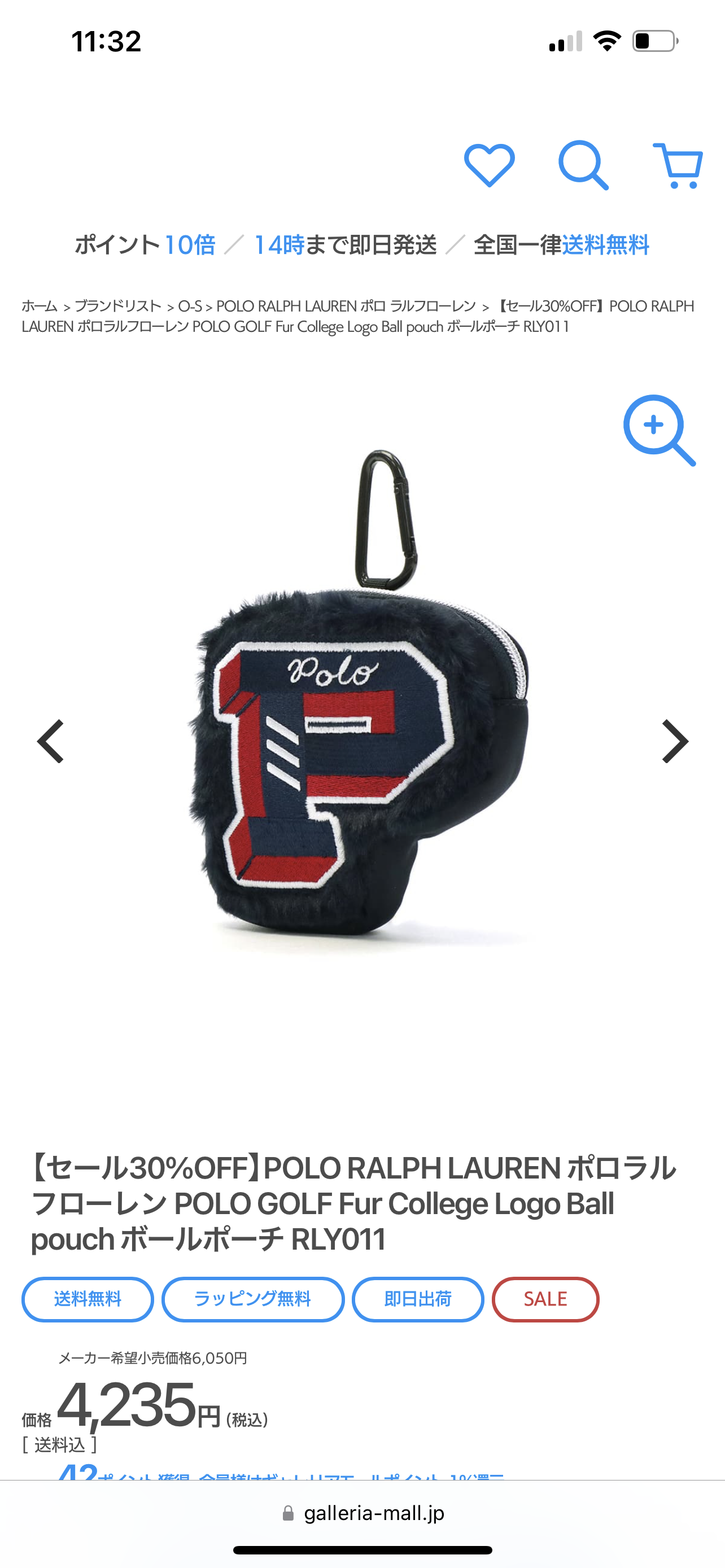Open the ブランドリスト breadcrumb link
This screenshot has width=725, height=1568.
tap(118, 306)
